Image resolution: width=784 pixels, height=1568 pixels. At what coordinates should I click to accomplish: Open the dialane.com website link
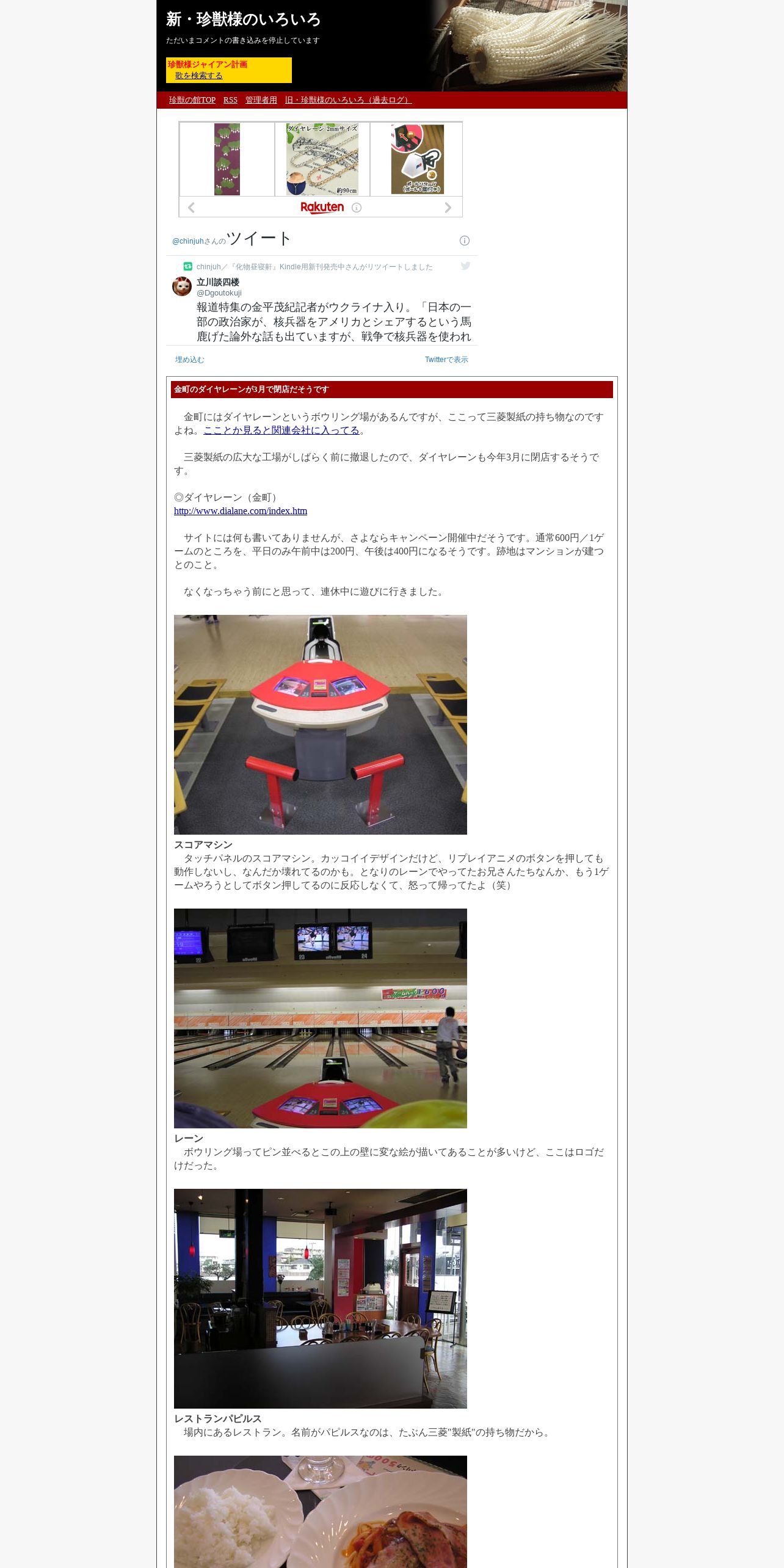241,511
